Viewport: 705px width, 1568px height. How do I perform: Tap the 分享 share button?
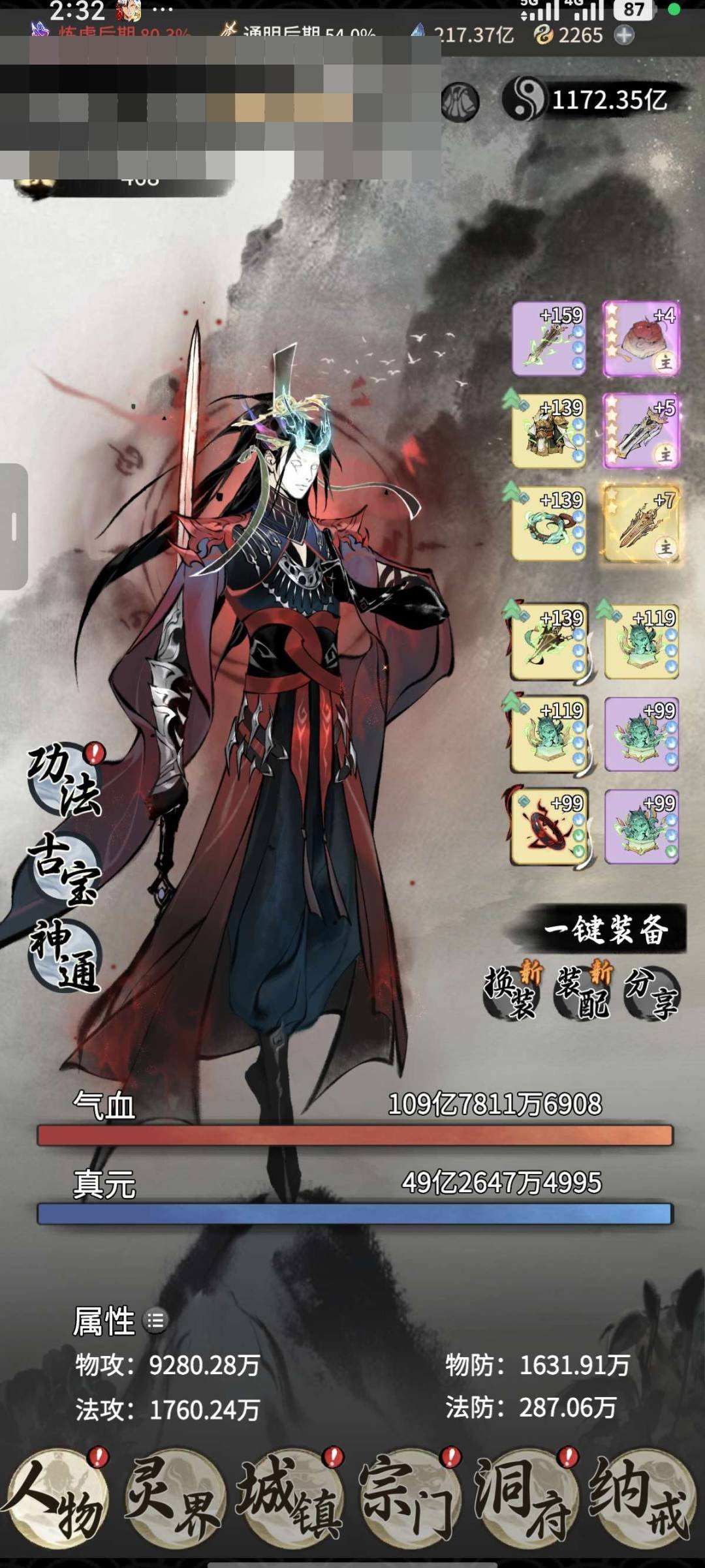pyautogui.click(x=652, y=993)
